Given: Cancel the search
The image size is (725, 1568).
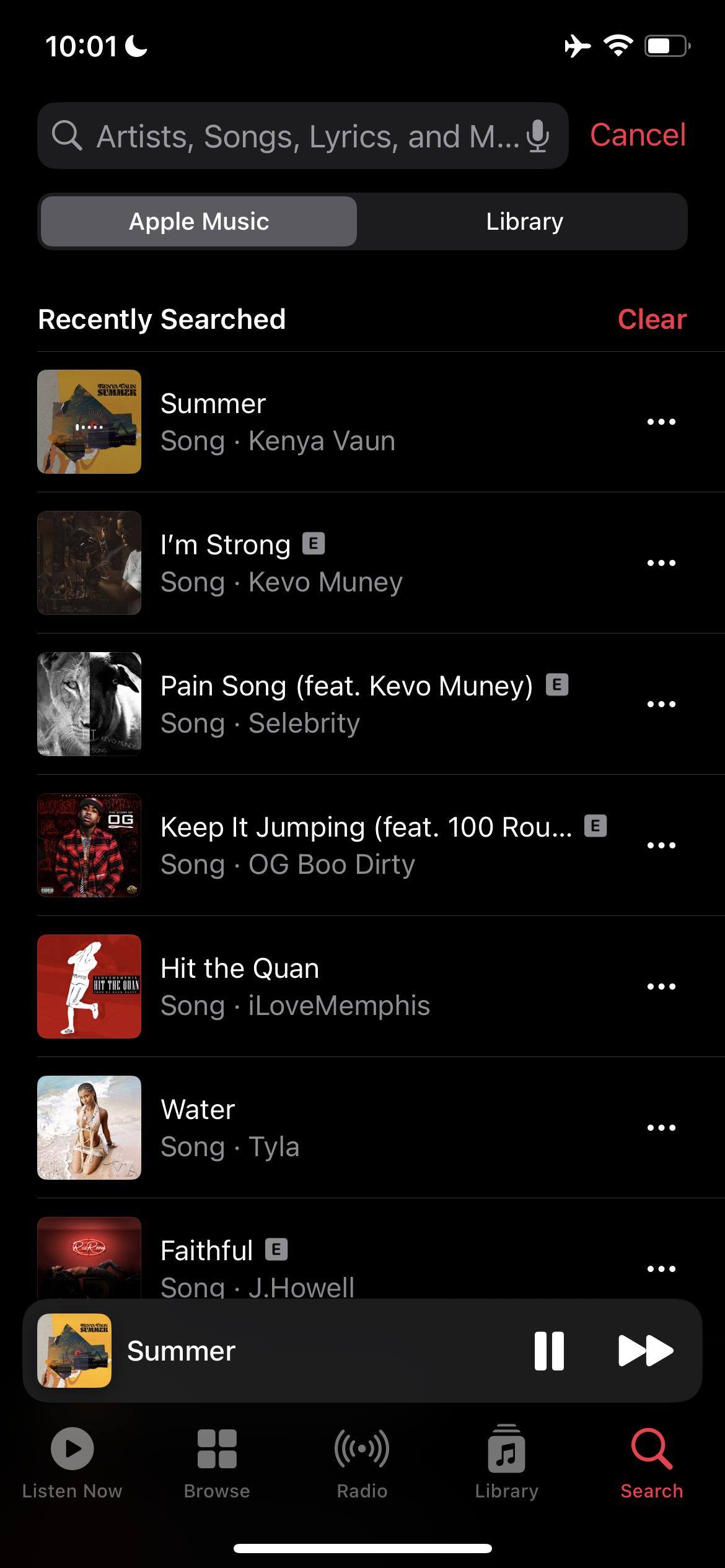Looking at the screenshot, I should (638, 135).
